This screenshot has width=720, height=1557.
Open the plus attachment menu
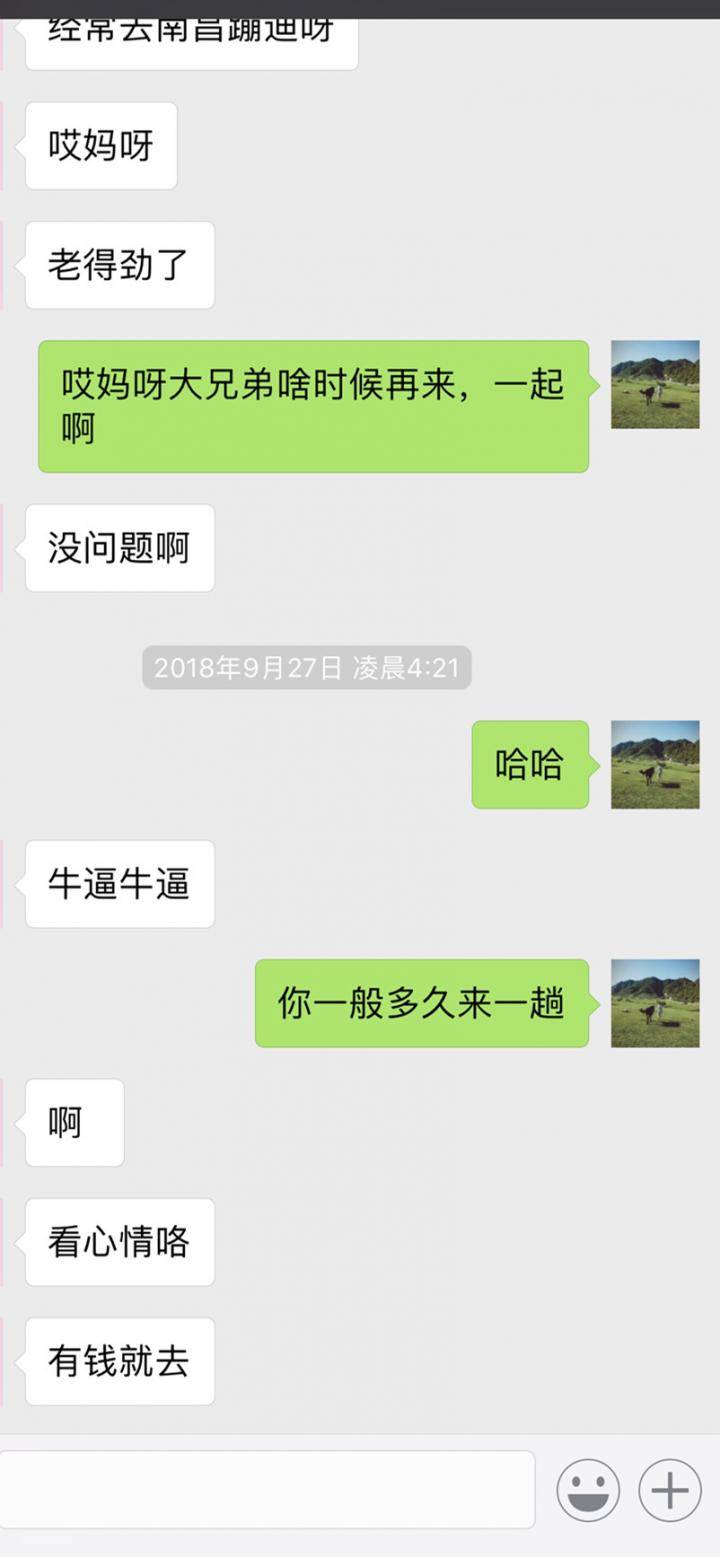670,1490
